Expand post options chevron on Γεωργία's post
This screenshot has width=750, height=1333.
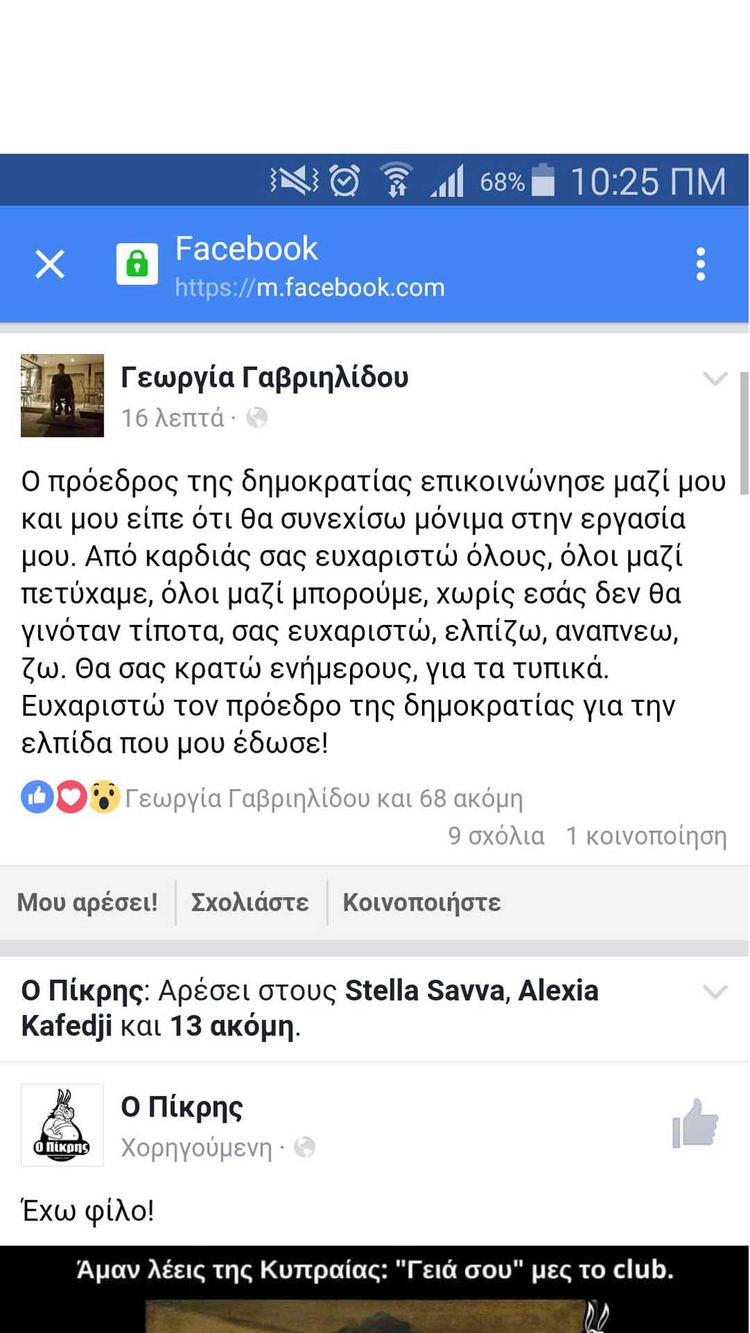pos(715,379)
